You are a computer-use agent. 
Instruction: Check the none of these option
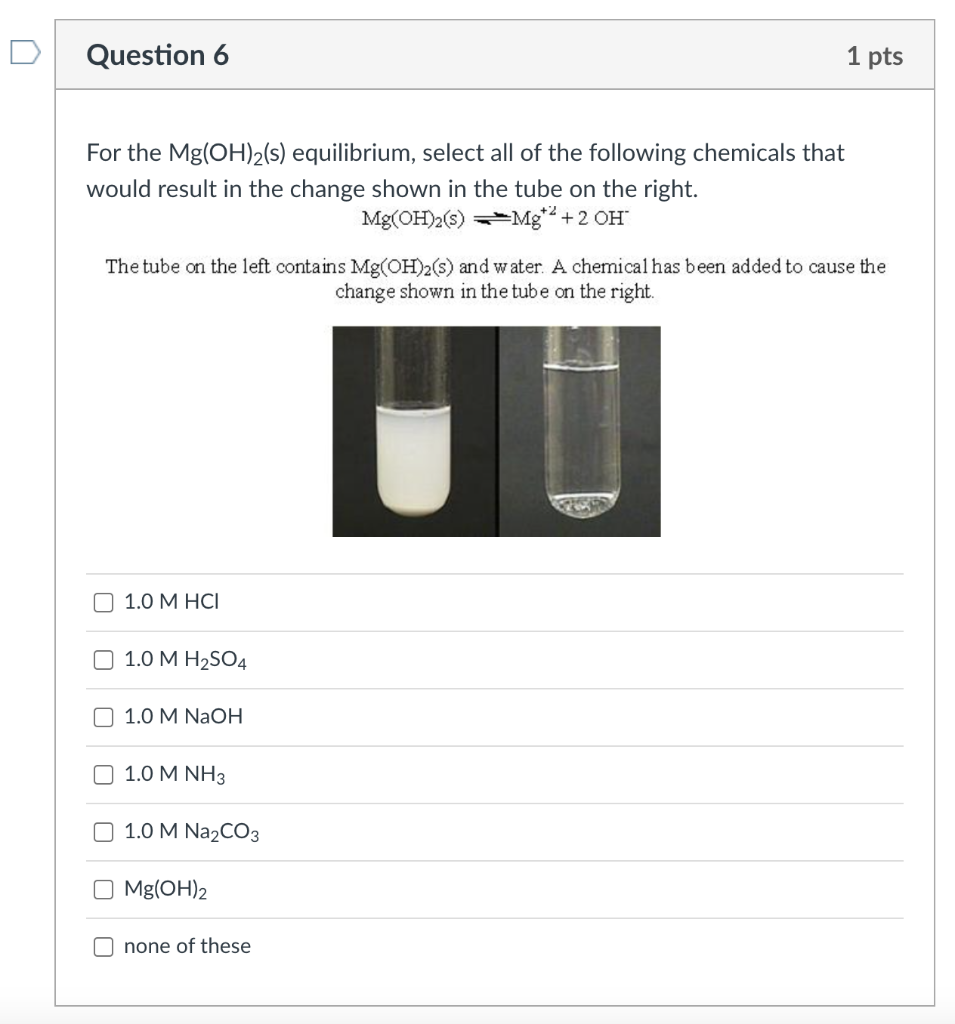[103, 945]
